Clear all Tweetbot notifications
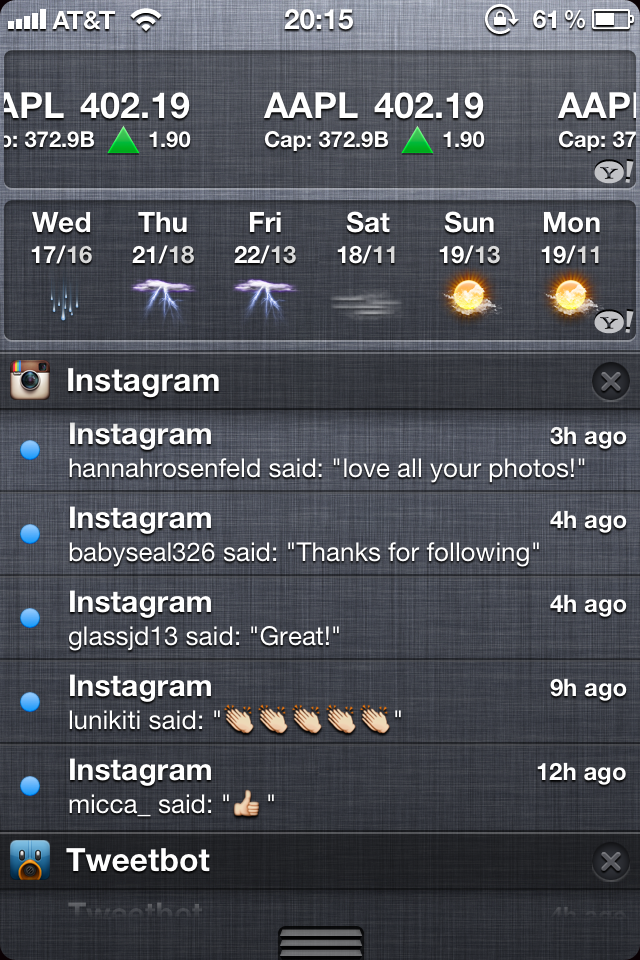This screenshot has height=960, width=640. click(610, 861)
